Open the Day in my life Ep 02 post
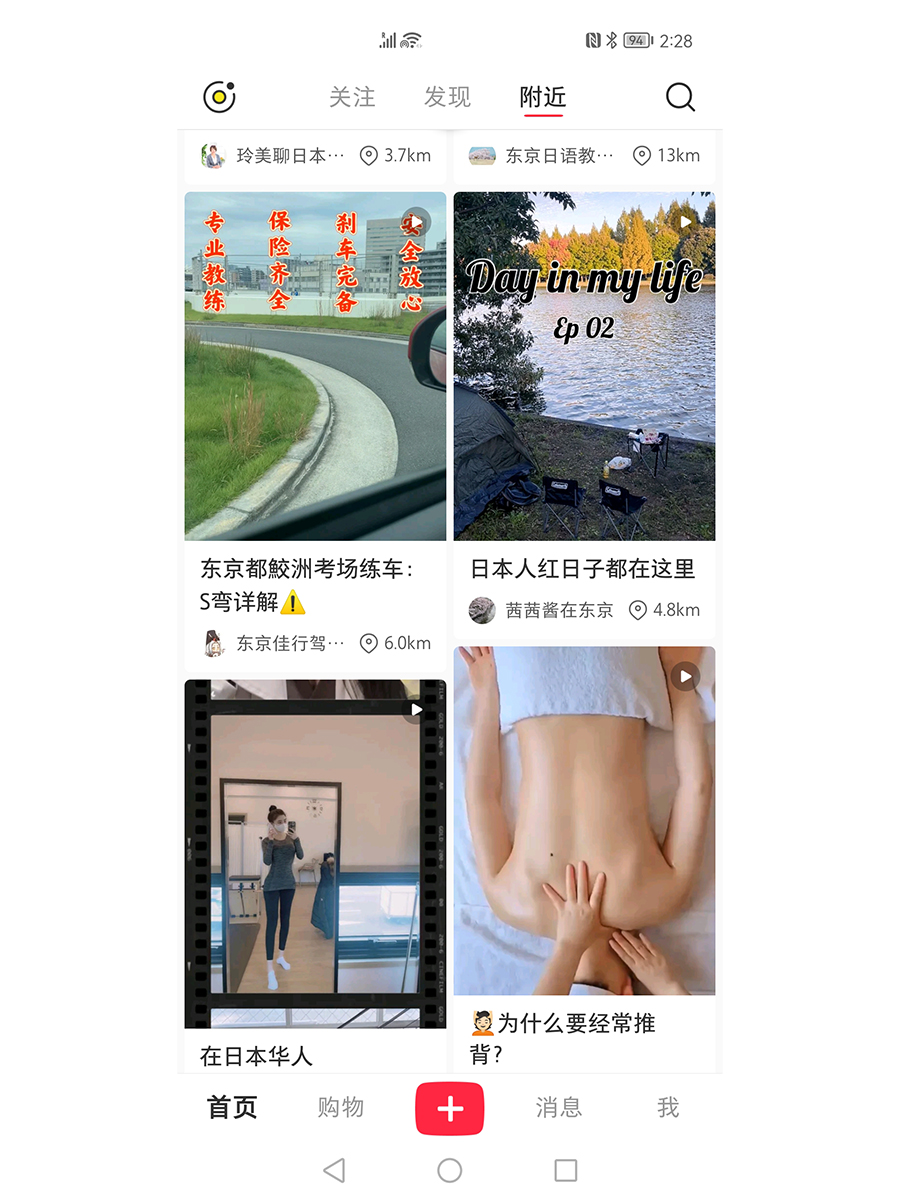The image size is (900, 1200). (x=584, y=366)
